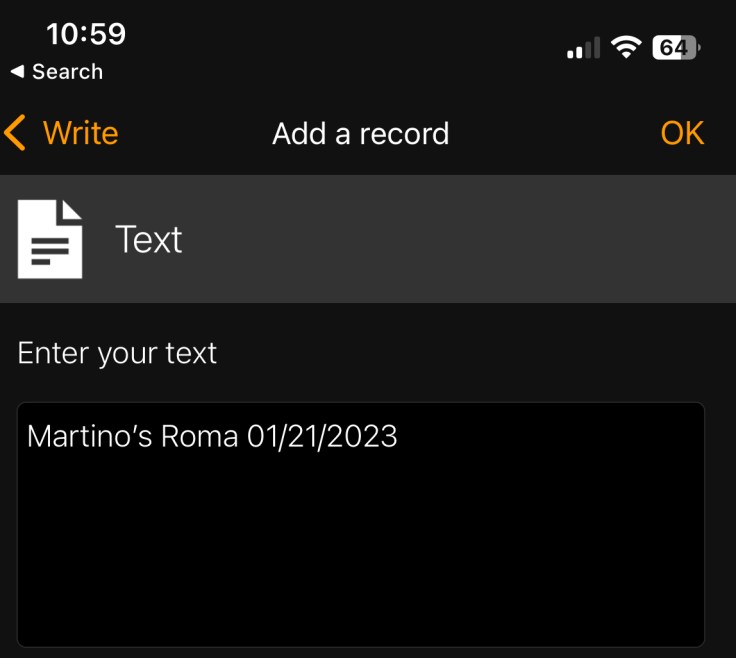
Task: Confirm the record with OK
Action: [682, 133]
